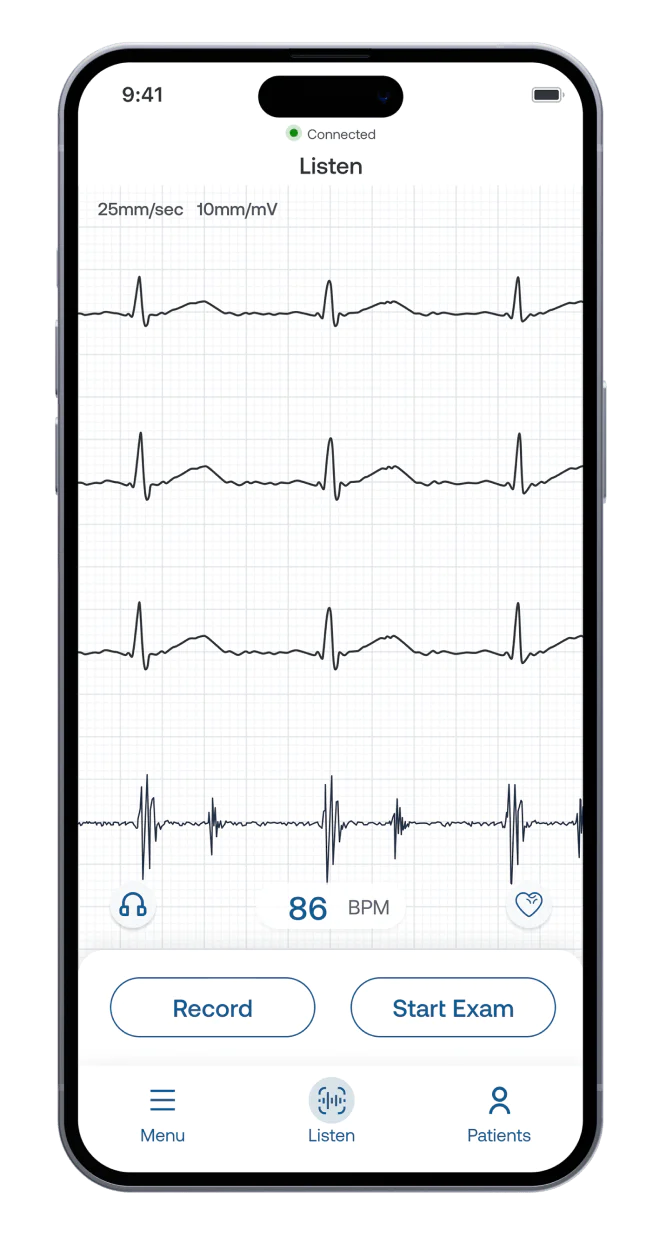Start a recording with Record
Screen dimensions: 657x1240
coord(212,1008)
